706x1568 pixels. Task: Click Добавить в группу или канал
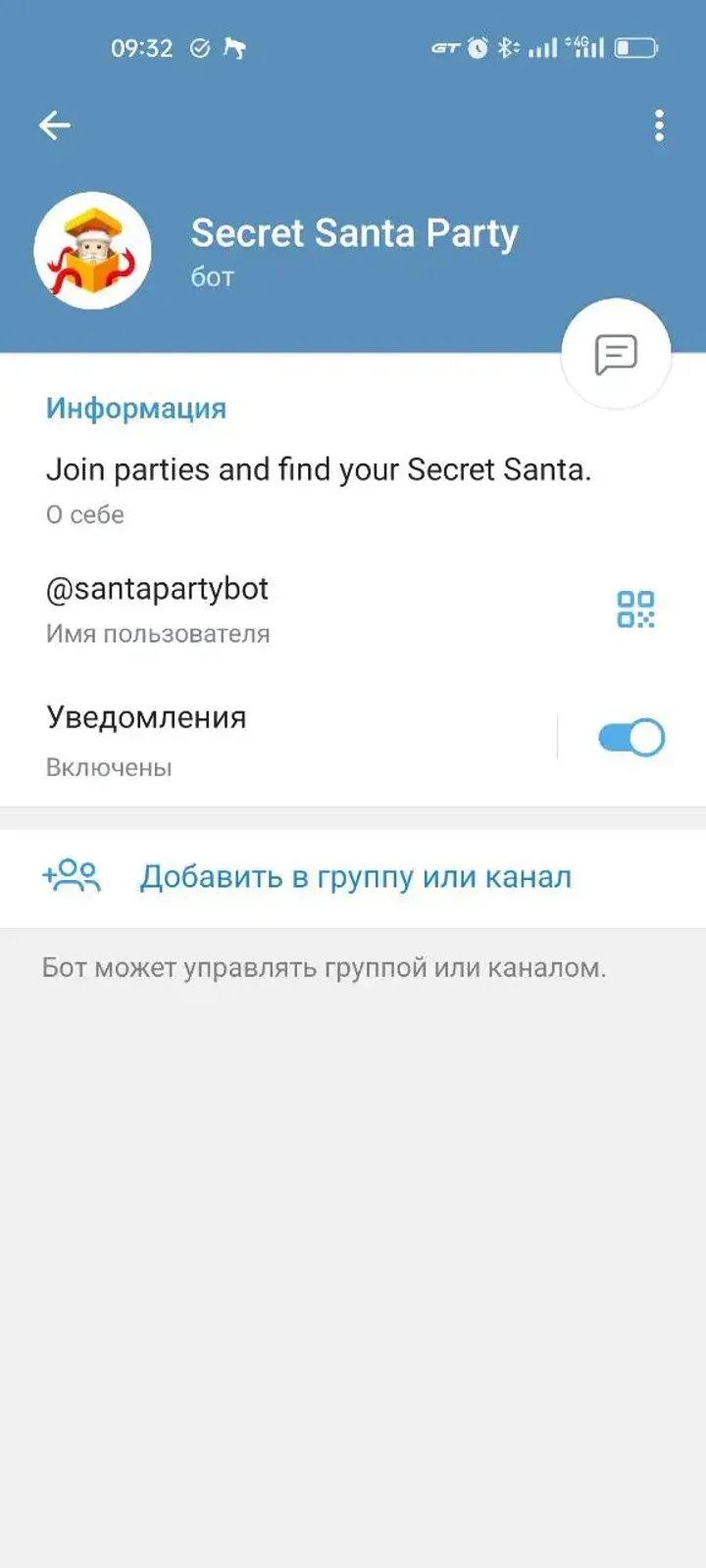356,876
